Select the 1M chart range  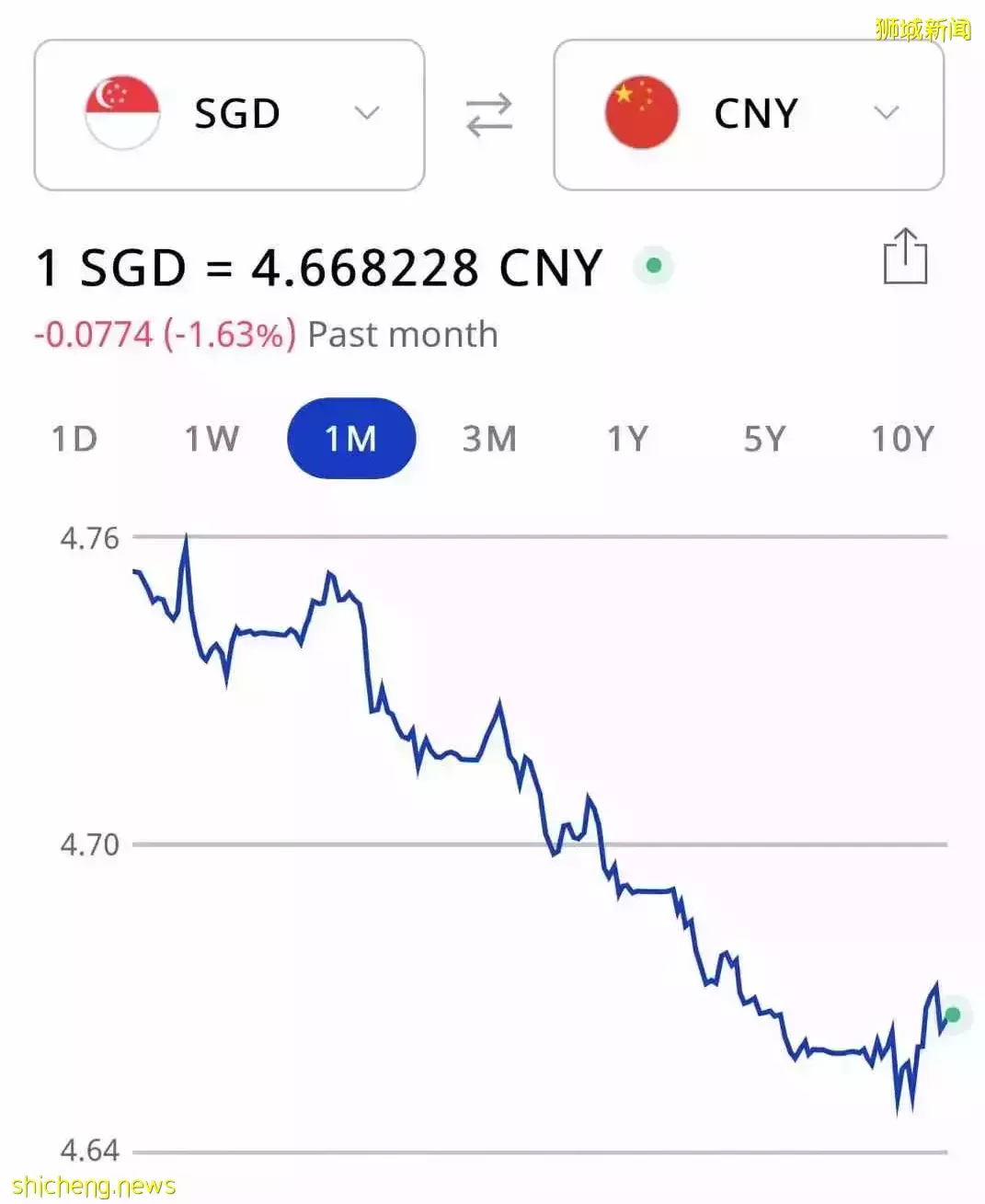tap(351, 439)
